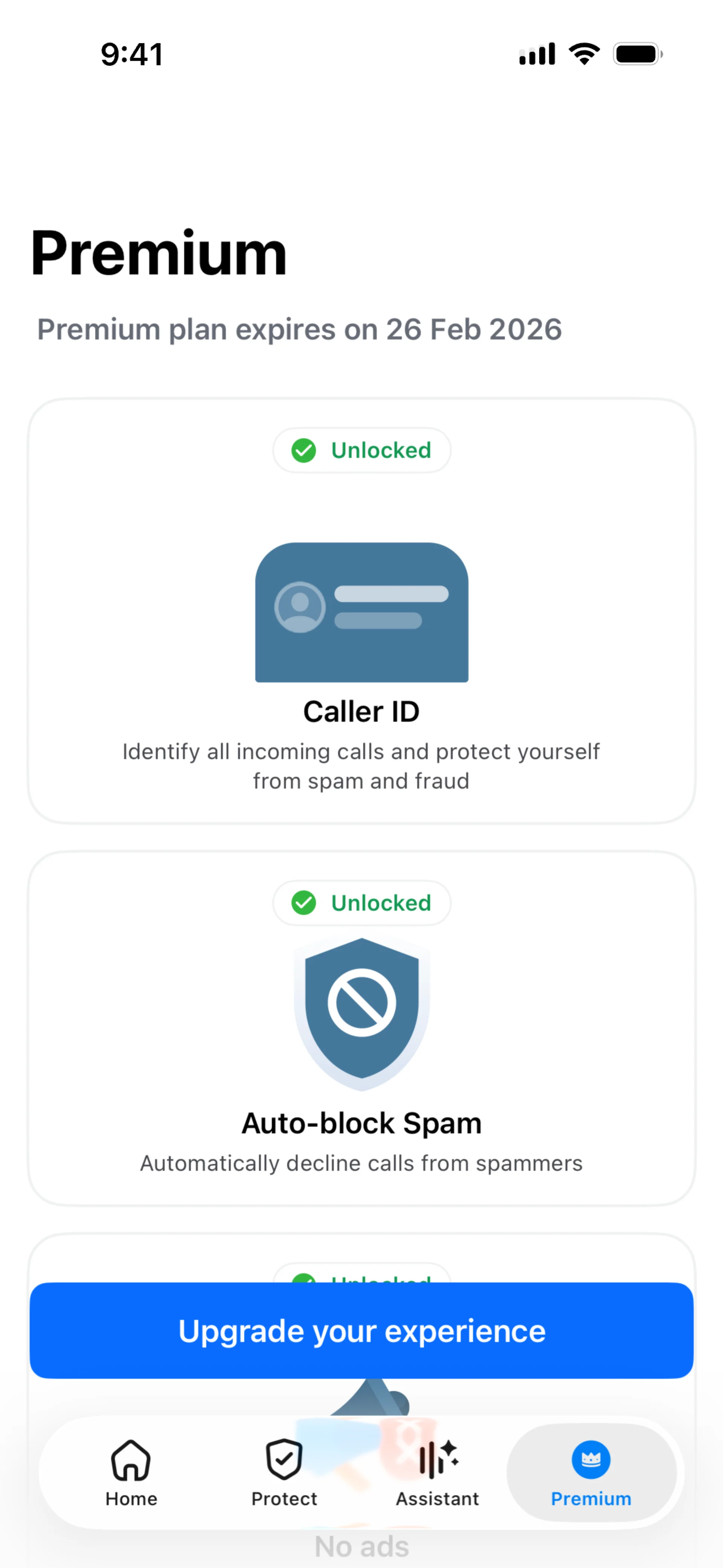Switch to the Home tab
Screen dimensions: 723x1568
pyautogui.click(x=131, y=1472)
